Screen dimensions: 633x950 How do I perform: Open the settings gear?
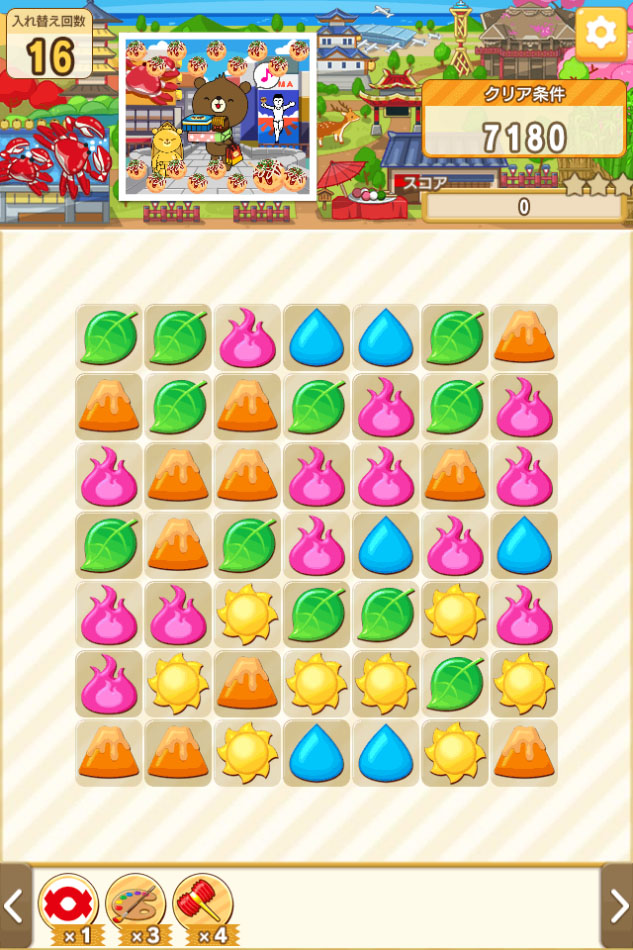(601, 33)
